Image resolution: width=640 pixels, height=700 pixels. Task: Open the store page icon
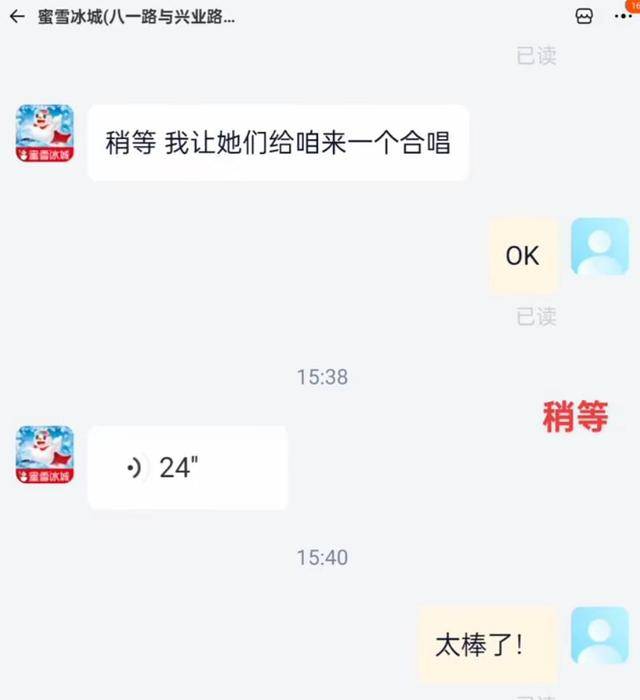pos(585,17)
